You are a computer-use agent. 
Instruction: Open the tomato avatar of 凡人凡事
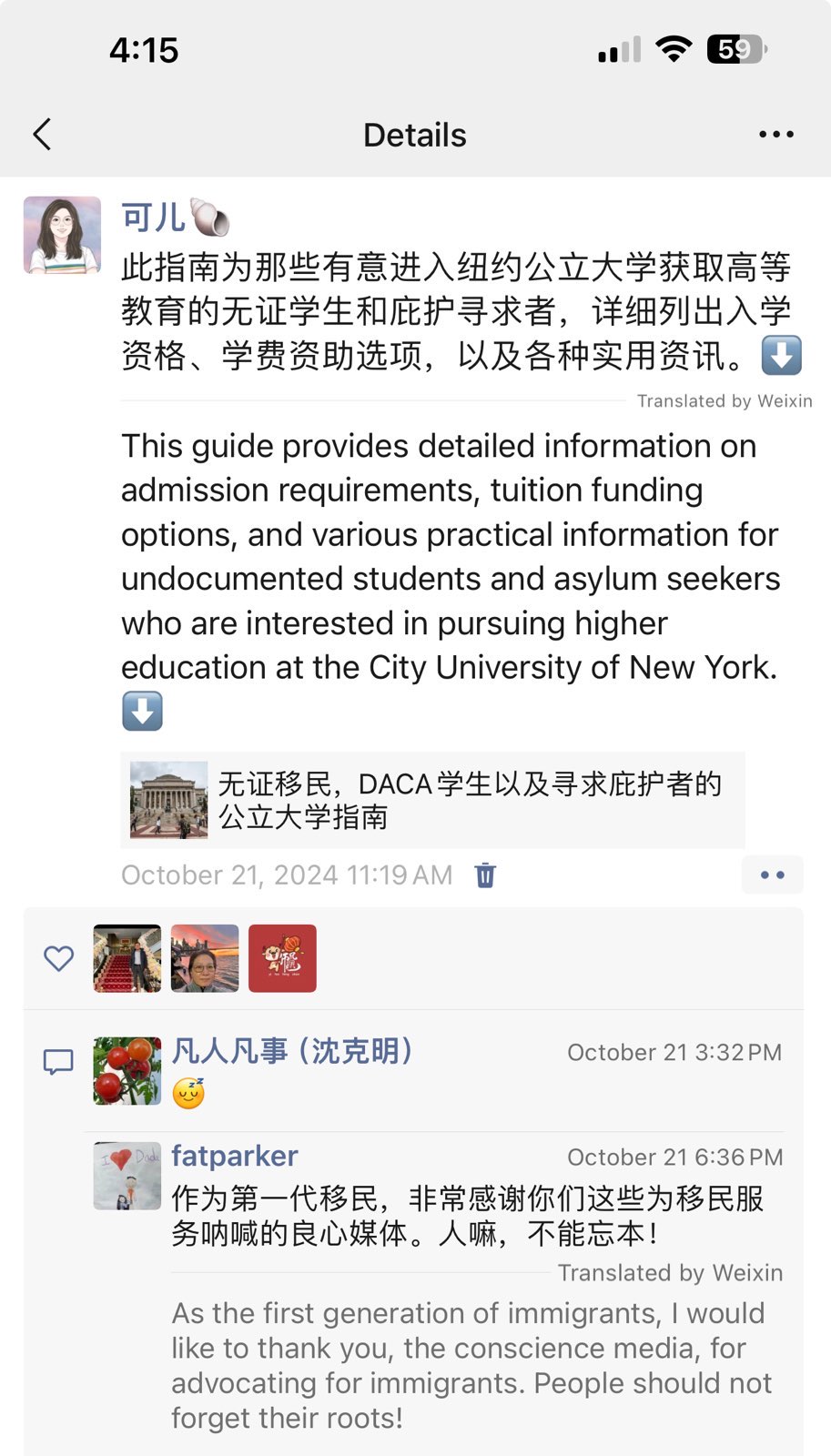(x=127, y=1071)
